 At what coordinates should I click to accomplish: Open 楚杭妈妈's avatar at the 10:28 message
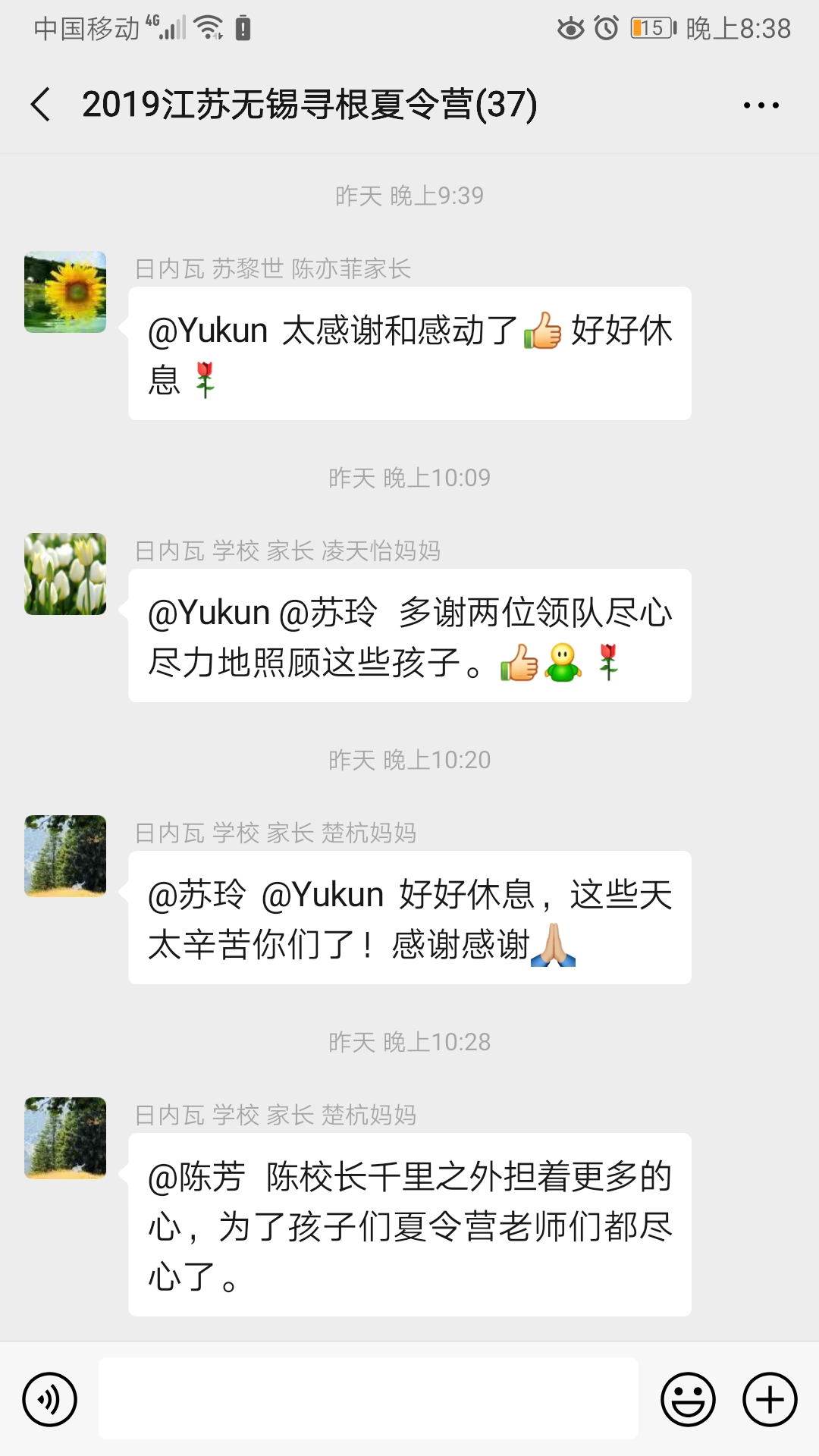click(x=65, y=1138)
